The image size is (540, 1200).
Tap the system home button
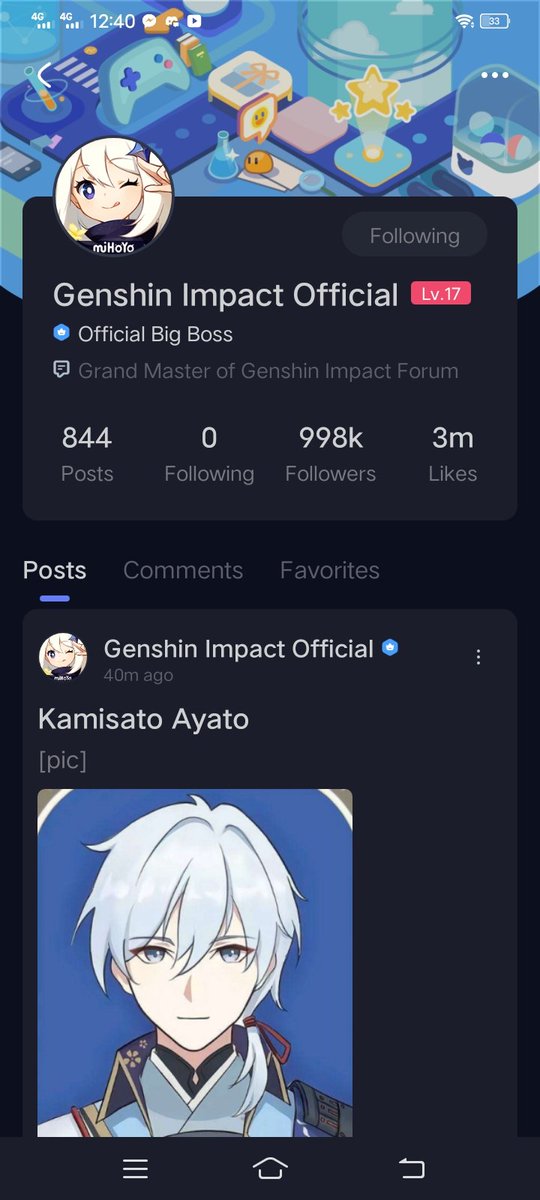pyautogui.click(x=270, y=1168)
